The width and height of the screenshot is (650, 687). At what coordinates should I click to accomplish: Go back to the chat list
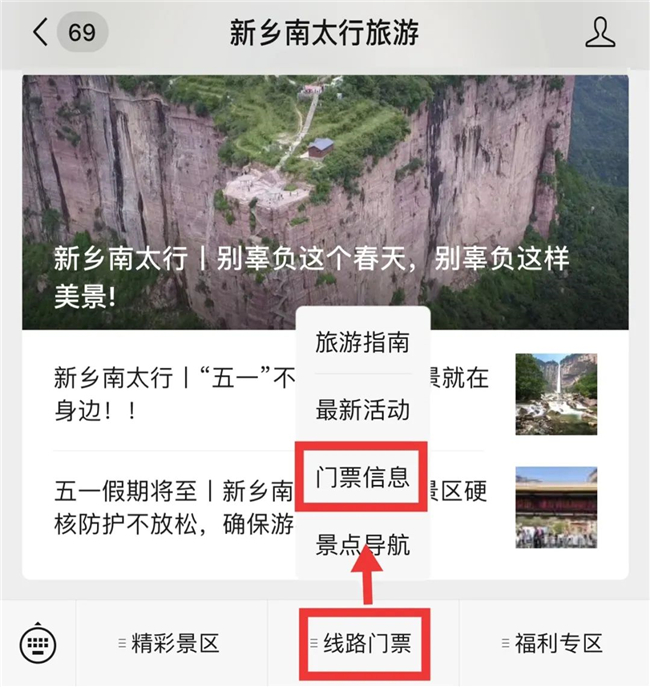(x=42, y=32)
